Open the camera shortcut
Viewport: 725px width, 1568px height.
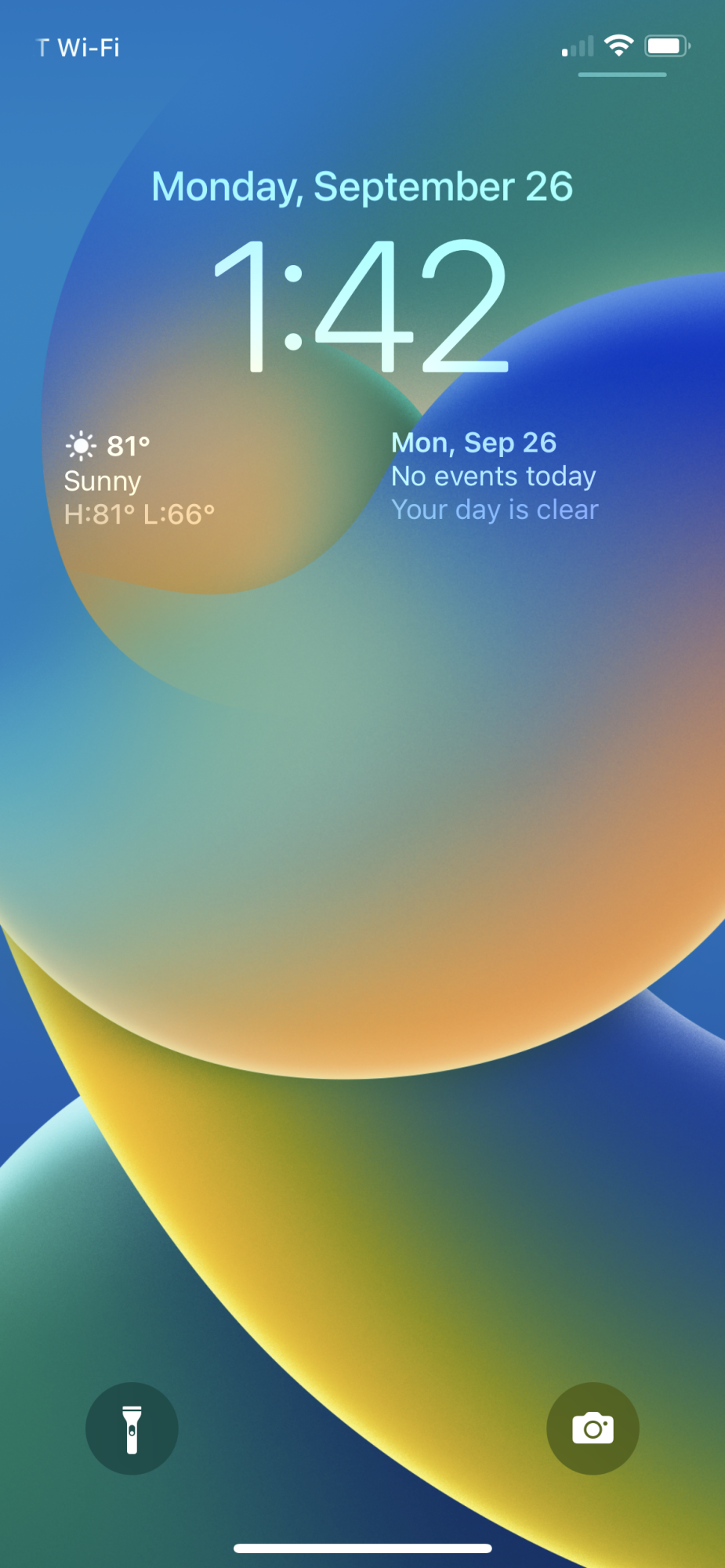pyautogui.click(x=593, y=1428)
